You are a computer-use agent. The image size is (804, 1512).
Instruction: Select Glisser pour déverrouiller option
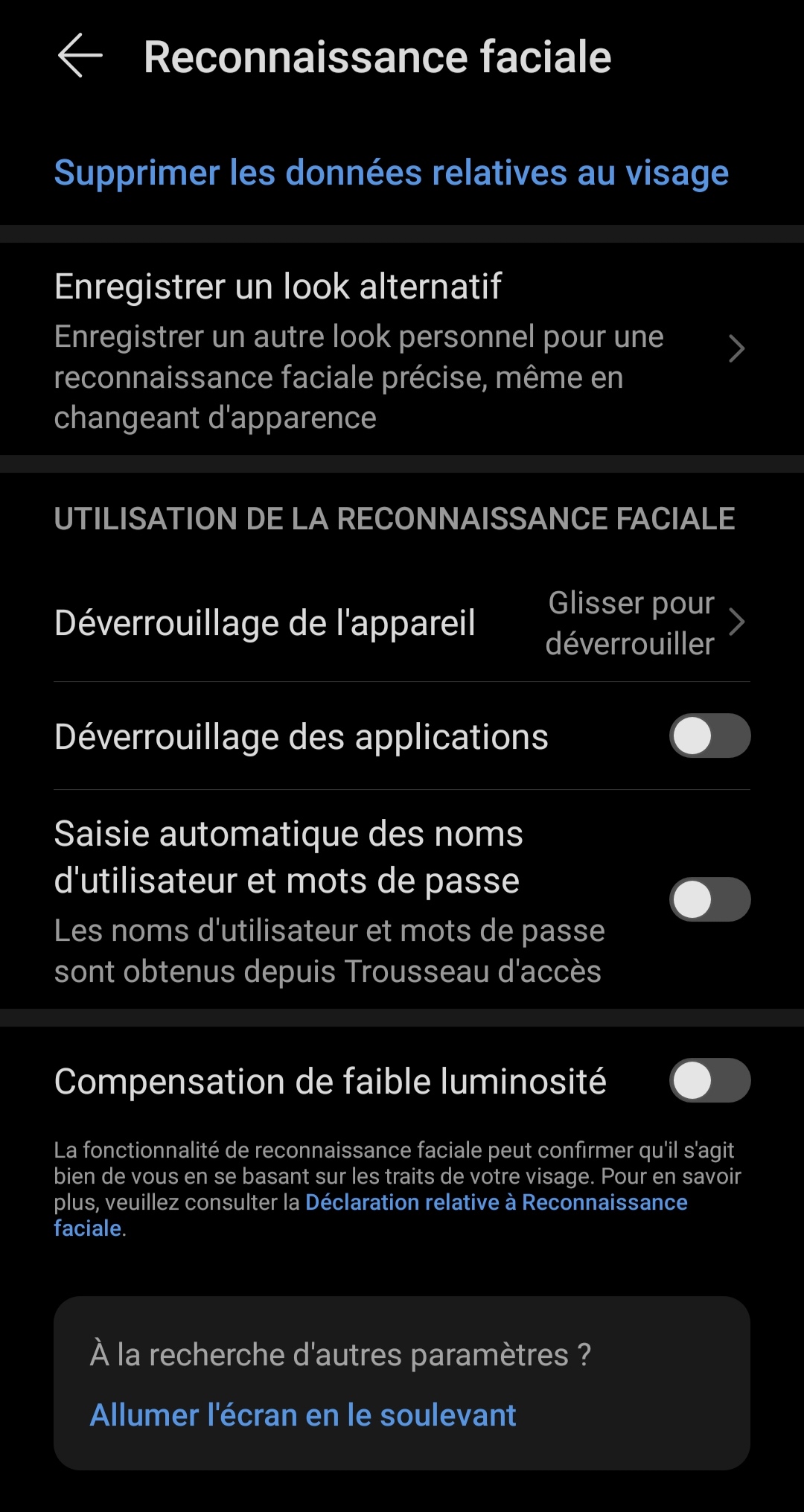coord(630,623)
